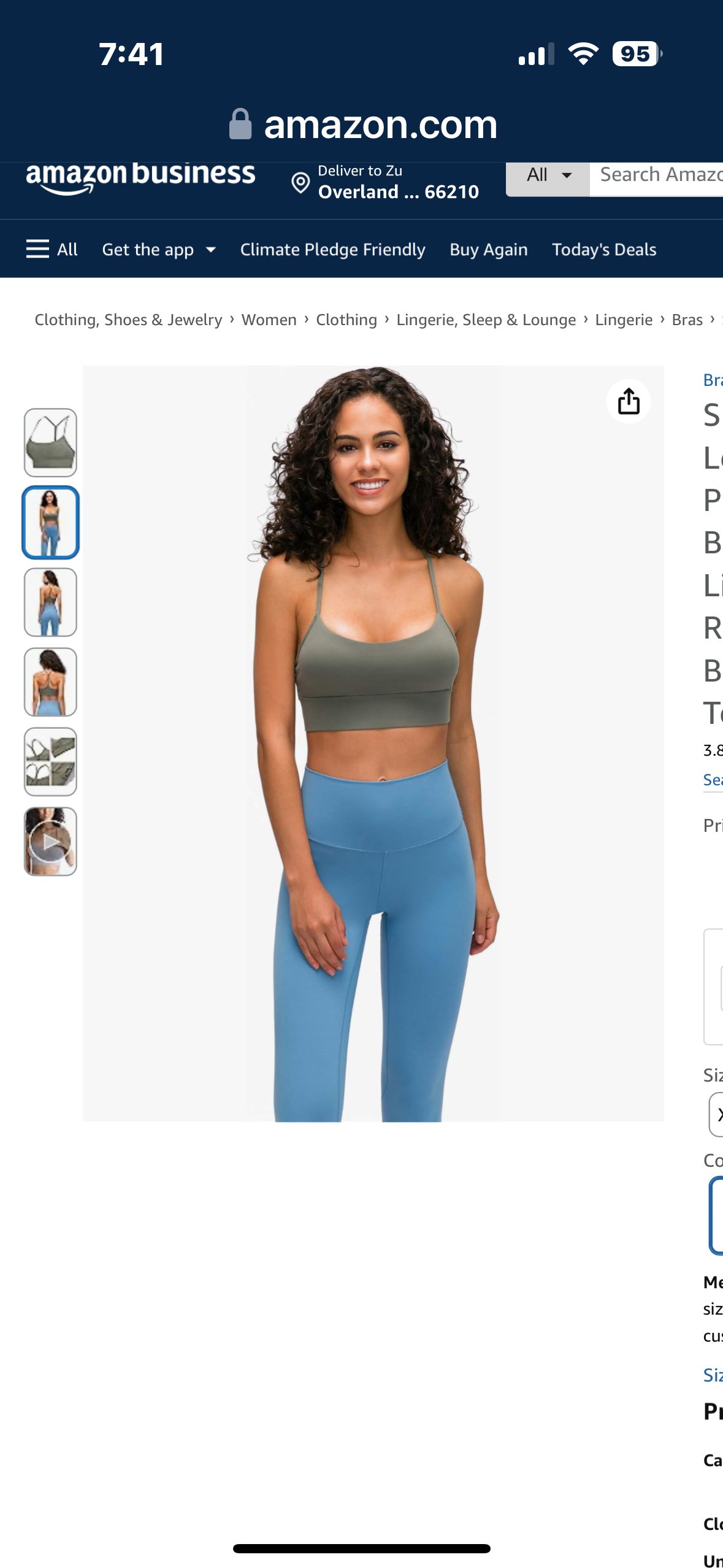Viewport: 723px width, 1568px height.
Task: Open the All hamburger menu
Action: tap(52, 249)
